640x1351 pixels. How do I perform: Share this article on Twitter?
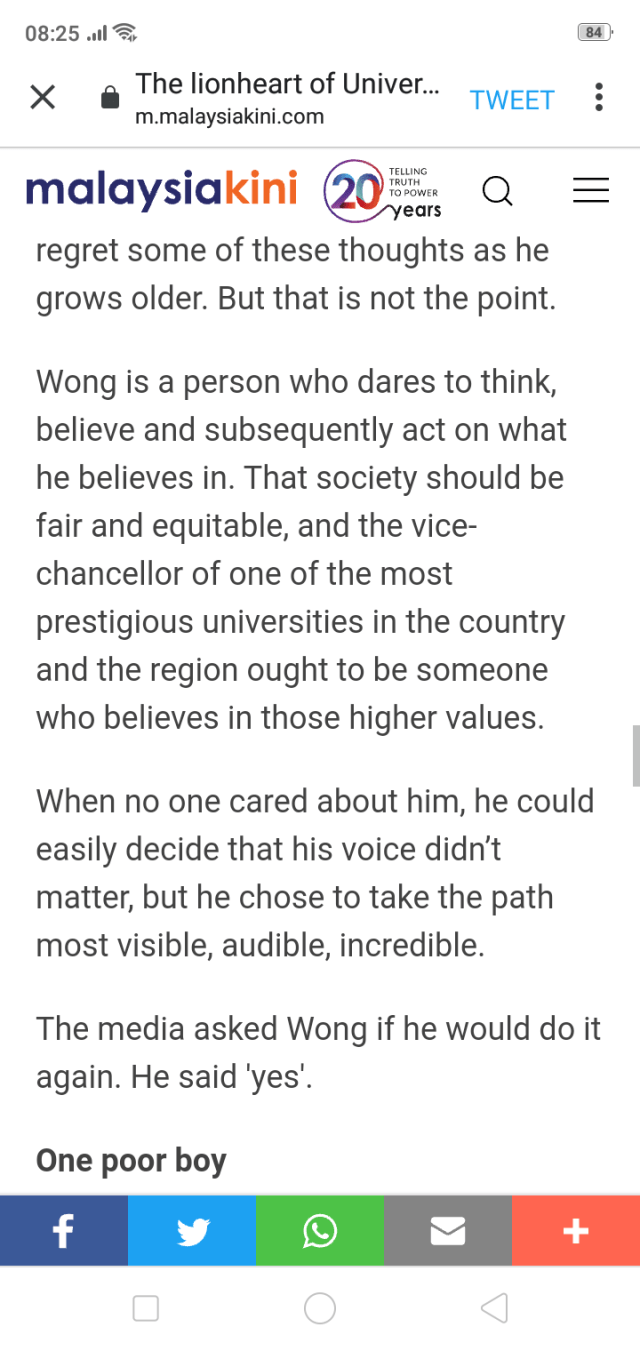[x=192, y=1231]
